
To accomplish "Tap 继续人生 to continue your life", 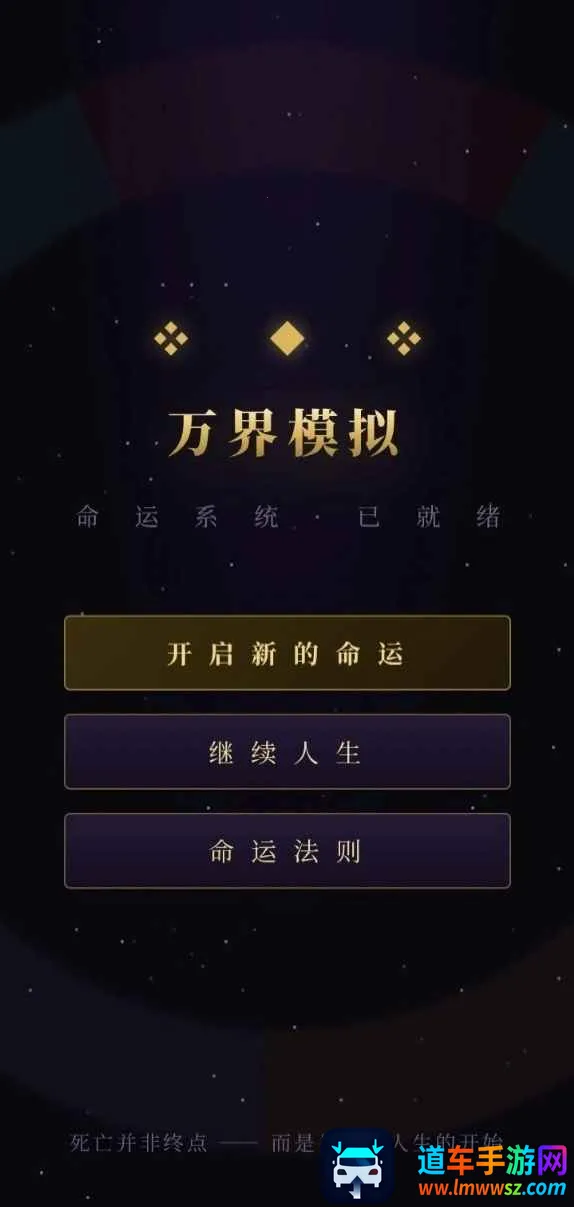I will [287, 752].
